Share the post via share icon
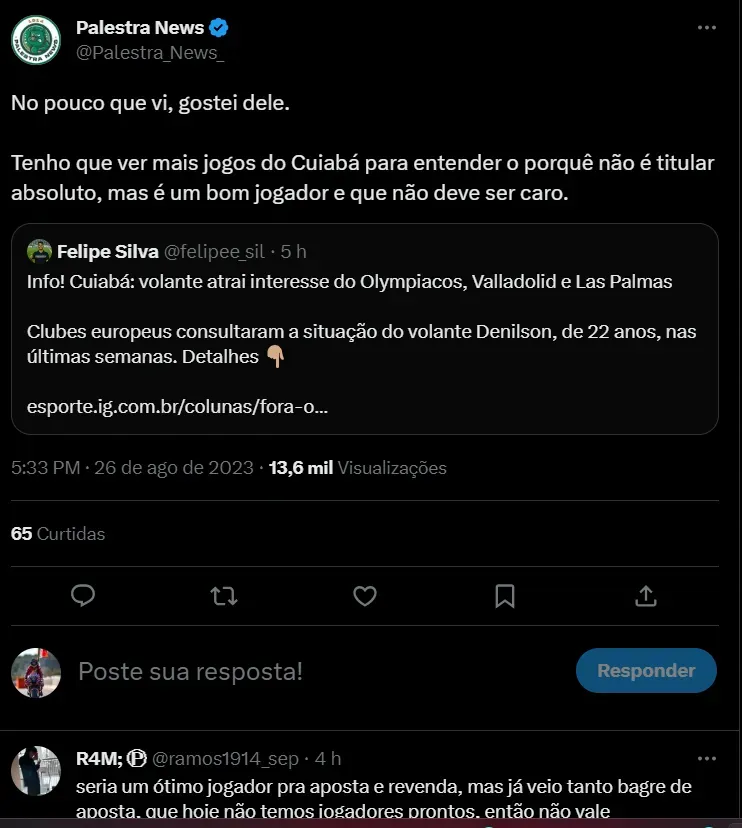Image resolution: width=742 pixels, height=828 pixels. coord(646,596)
